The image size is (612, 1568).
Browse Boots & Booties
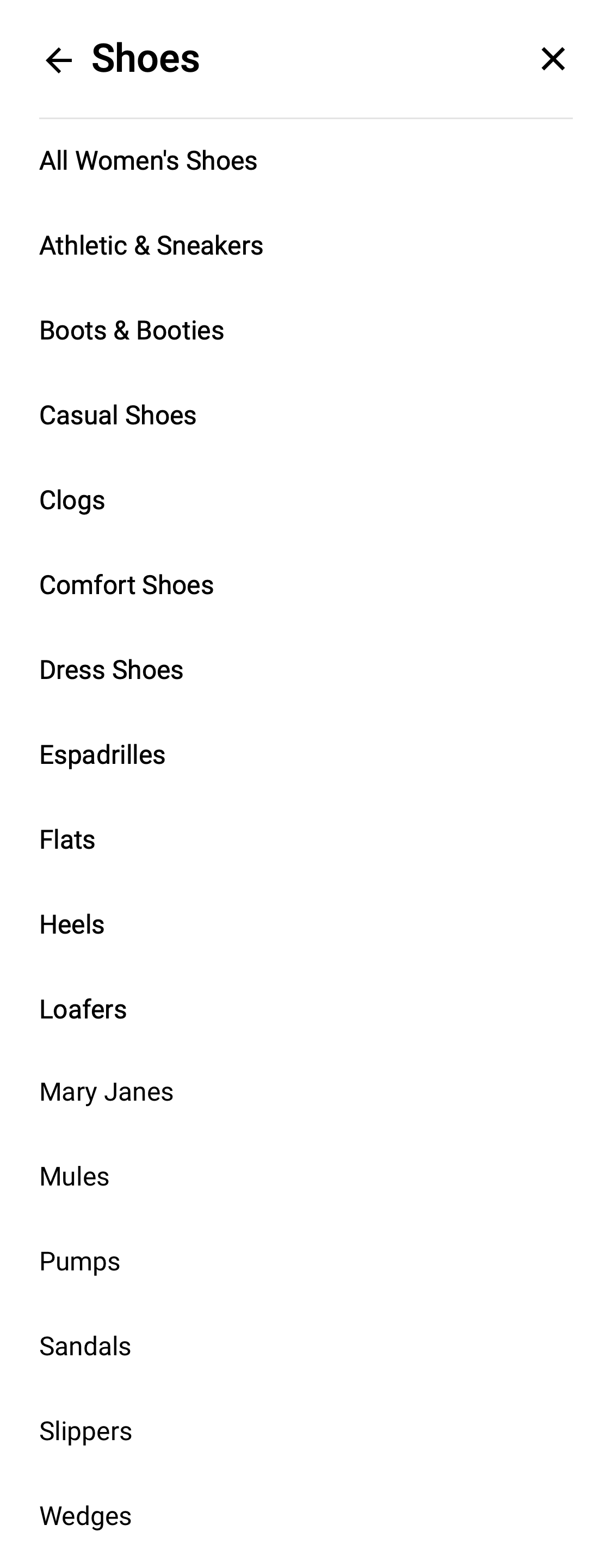132,329
